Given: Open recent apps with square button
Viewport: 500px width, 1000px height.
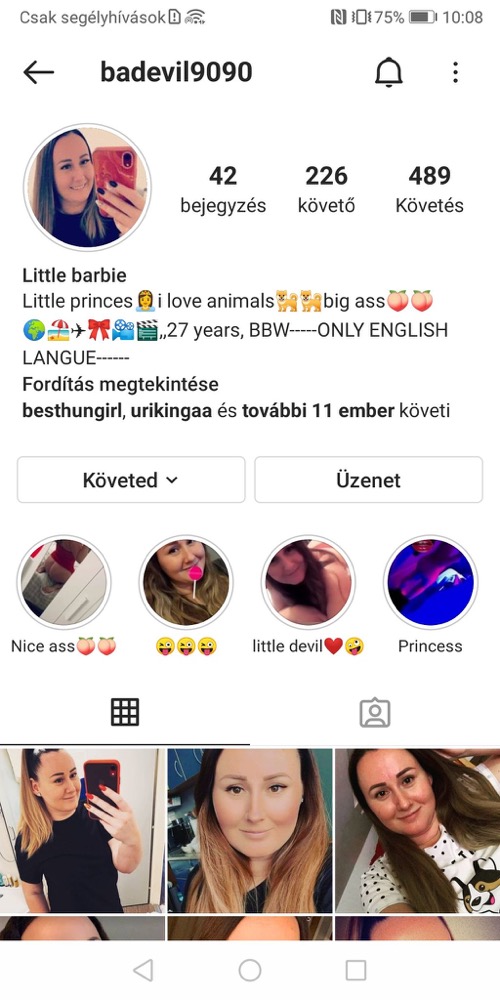Looking at the screenshot, I should point(356,970).
